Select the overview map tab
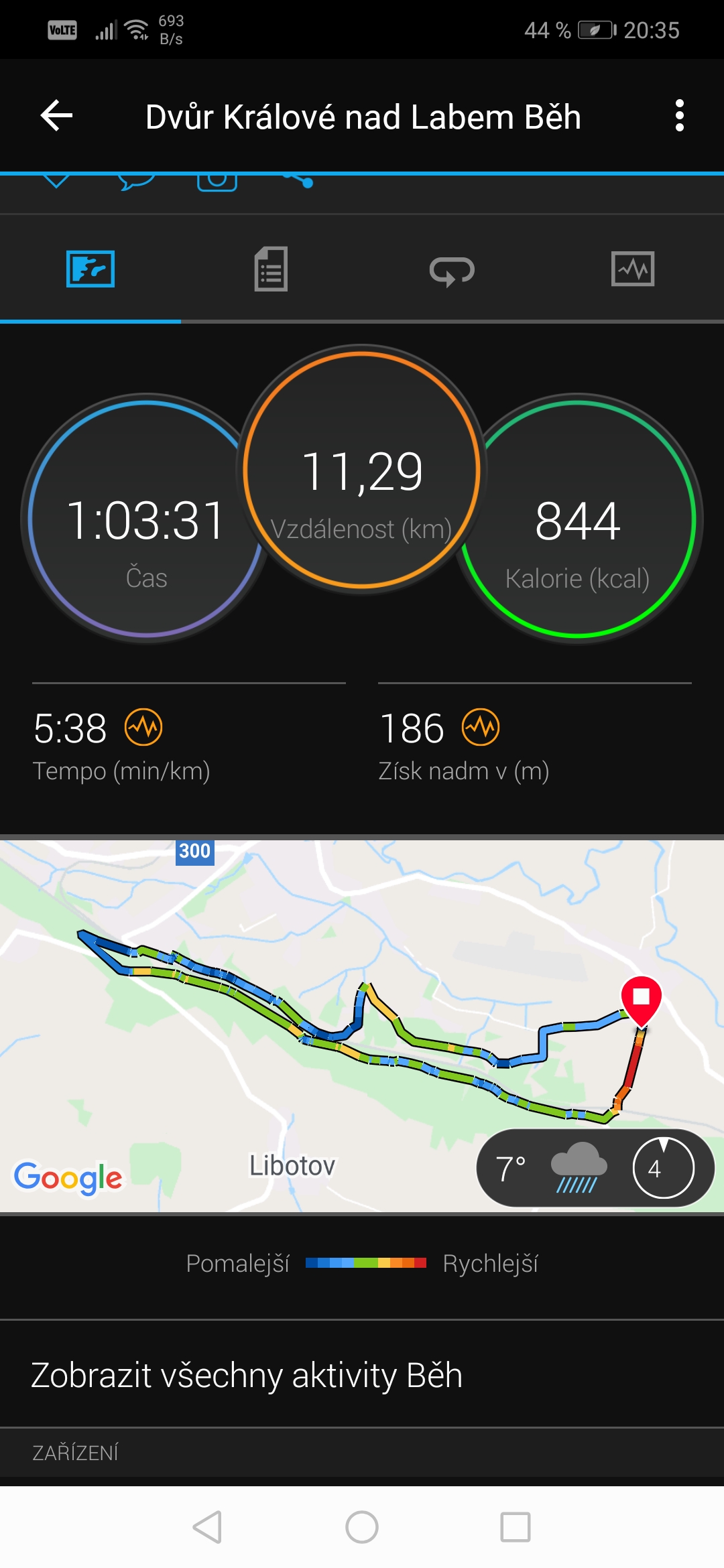724x1568 pixels. click(90, 269)
